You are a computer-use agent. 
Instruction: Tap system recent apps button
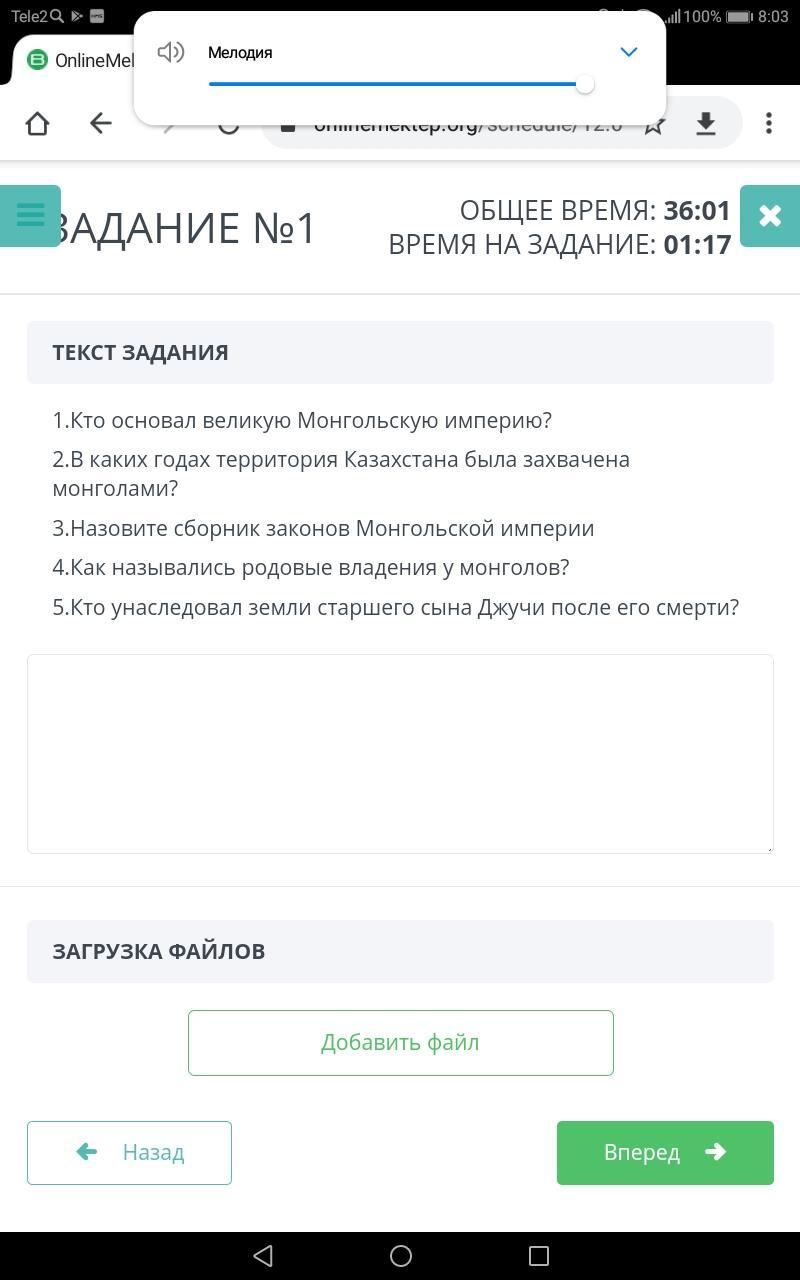538,1256
